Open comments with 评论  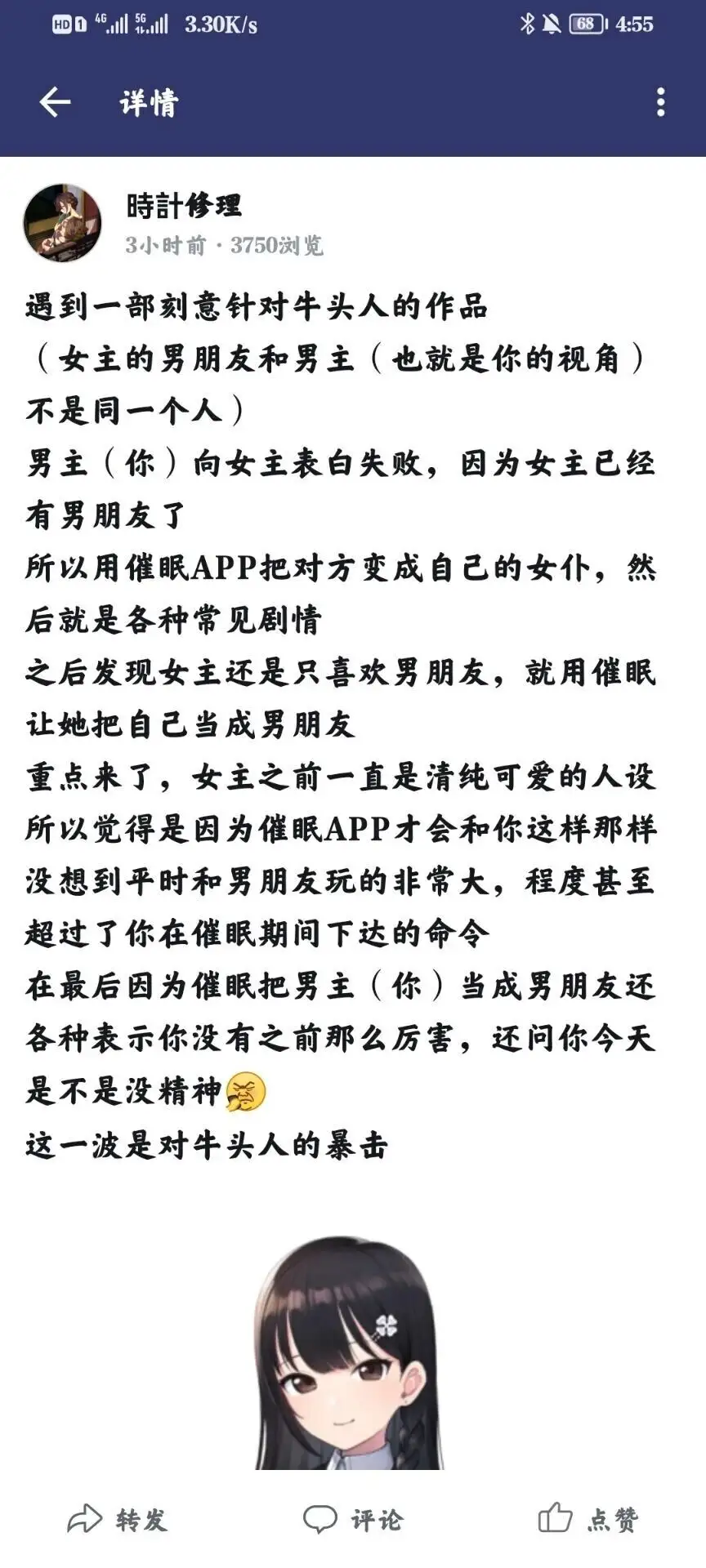click(353, 1519)
